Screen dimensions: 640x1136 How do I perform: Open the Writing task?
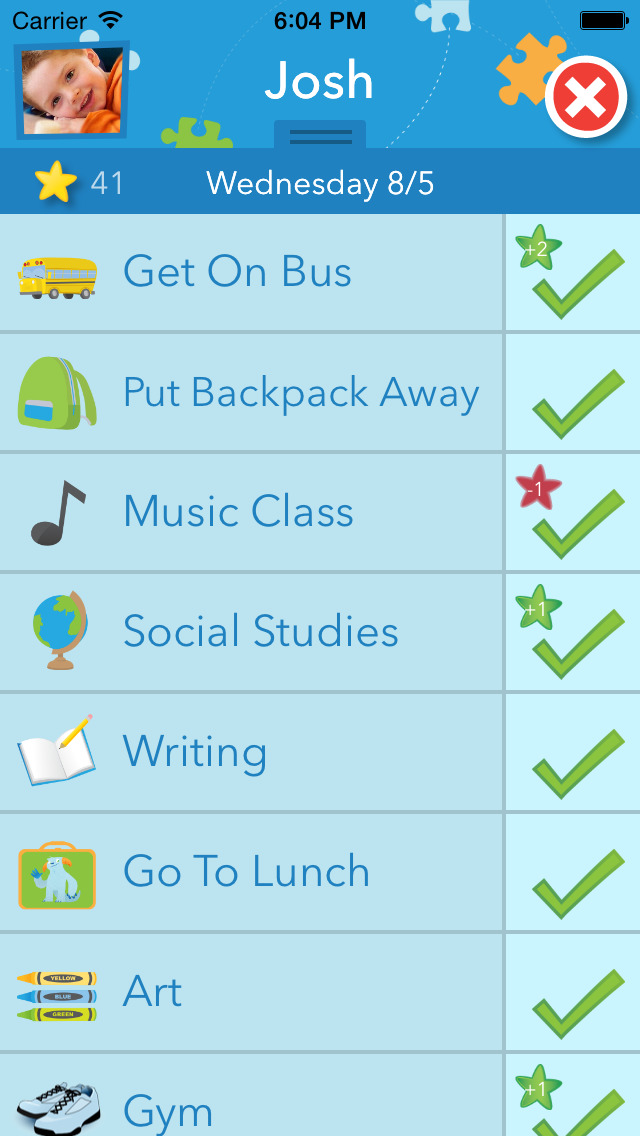[252, 753]
